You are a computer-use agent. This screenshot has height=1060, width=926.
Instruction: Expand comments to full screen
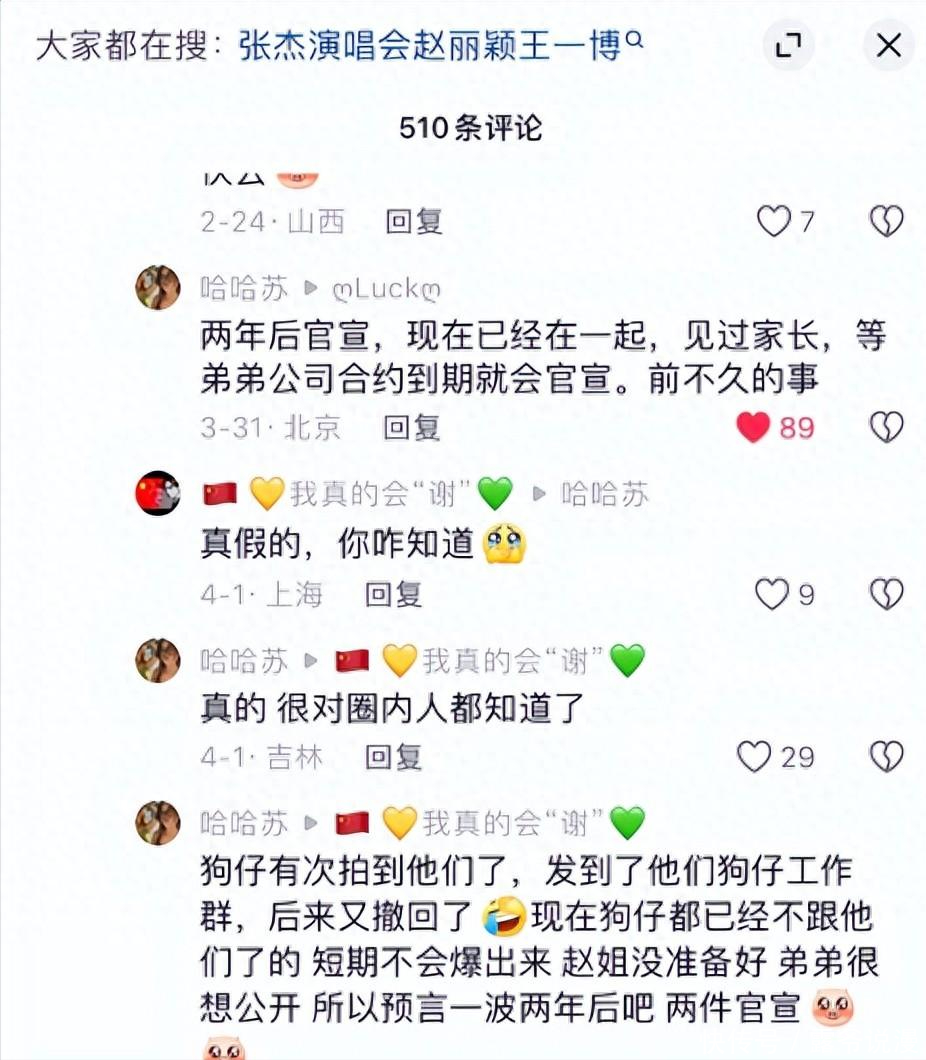788,45
